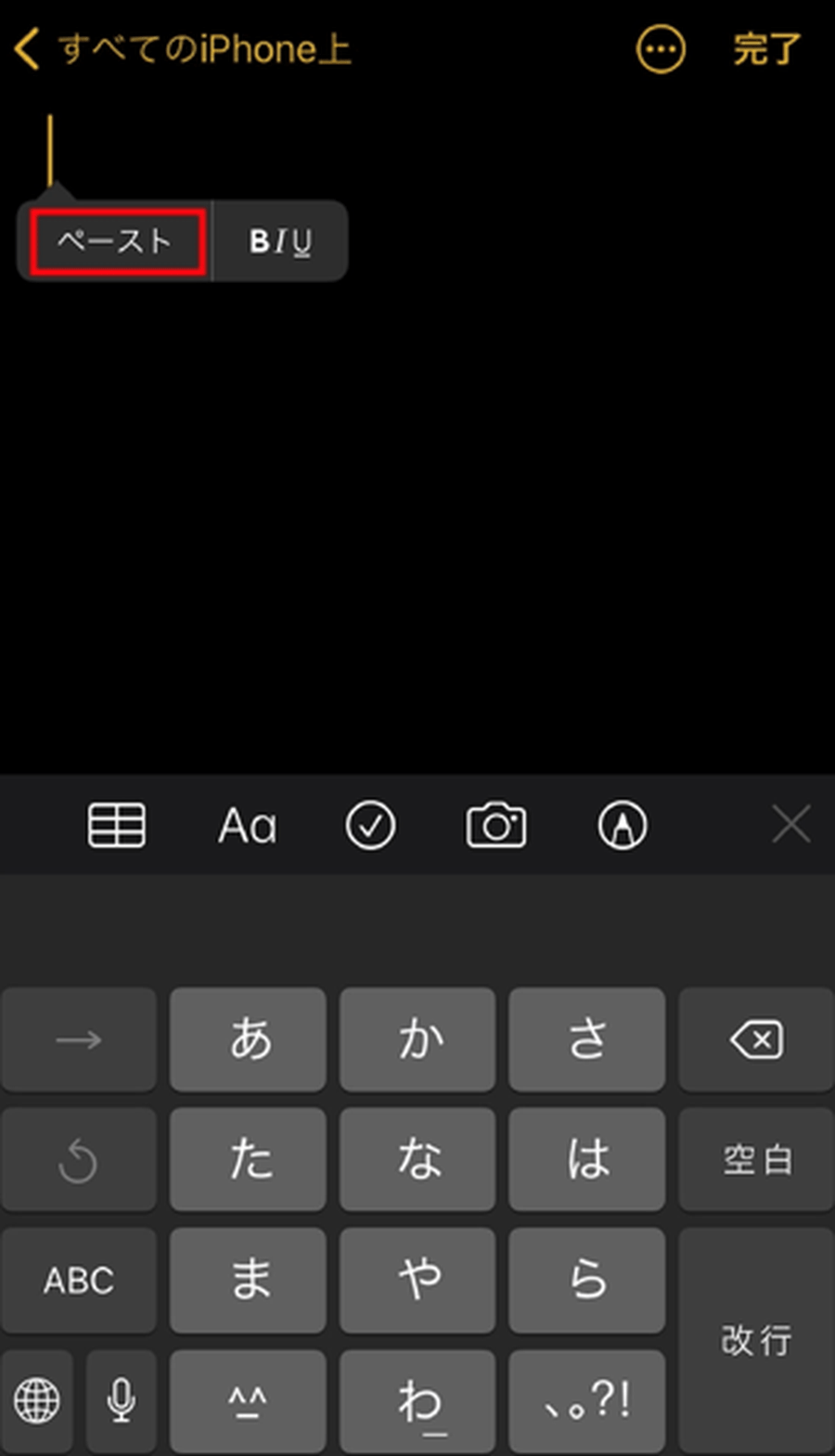Tap the backspace key
Viewport: 835px width, 1456px height.
click(x=756, y=1039)
